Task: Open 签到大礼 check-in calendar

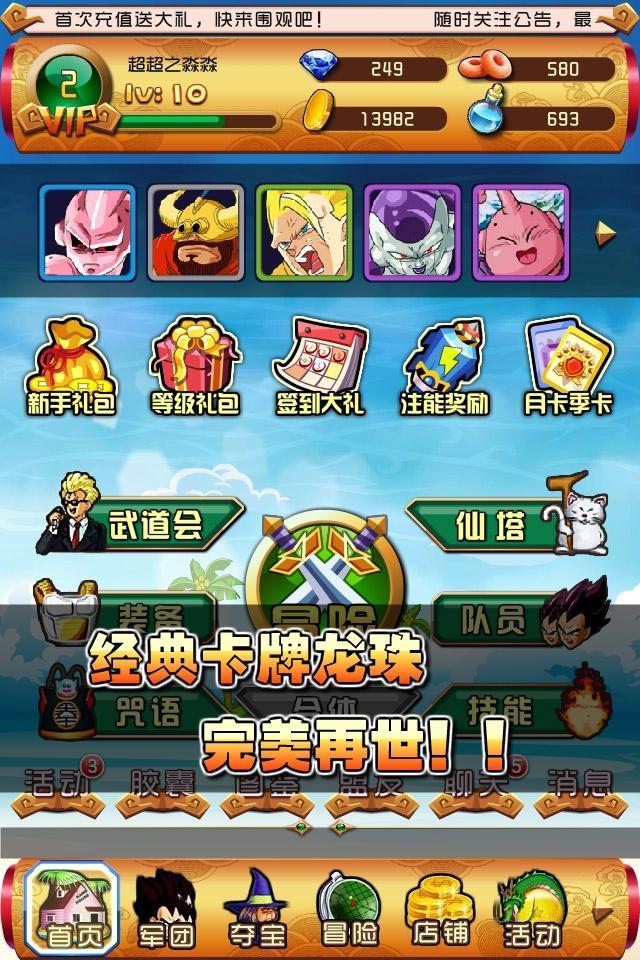Action: [x=320, y=366]
